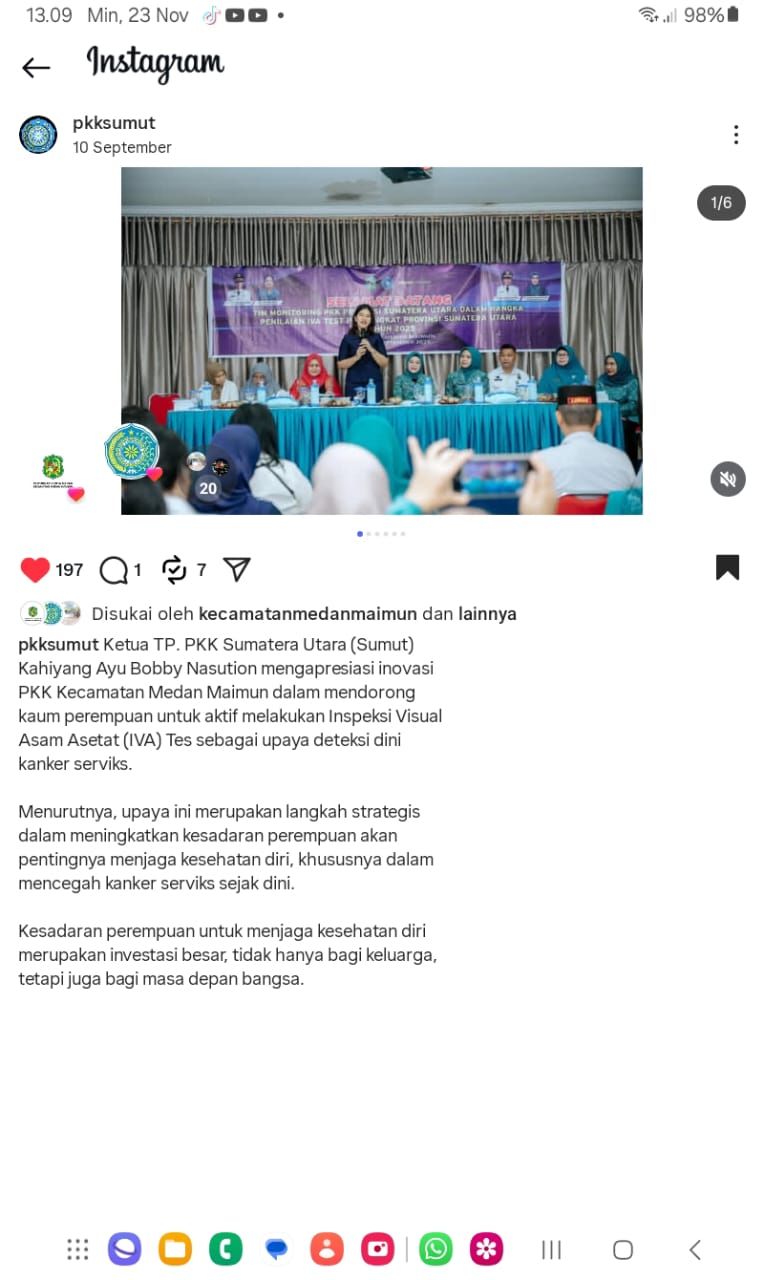Screen dimensions: 764x1280
Task: Open the comments on this post
Action: tap(114, 570)
